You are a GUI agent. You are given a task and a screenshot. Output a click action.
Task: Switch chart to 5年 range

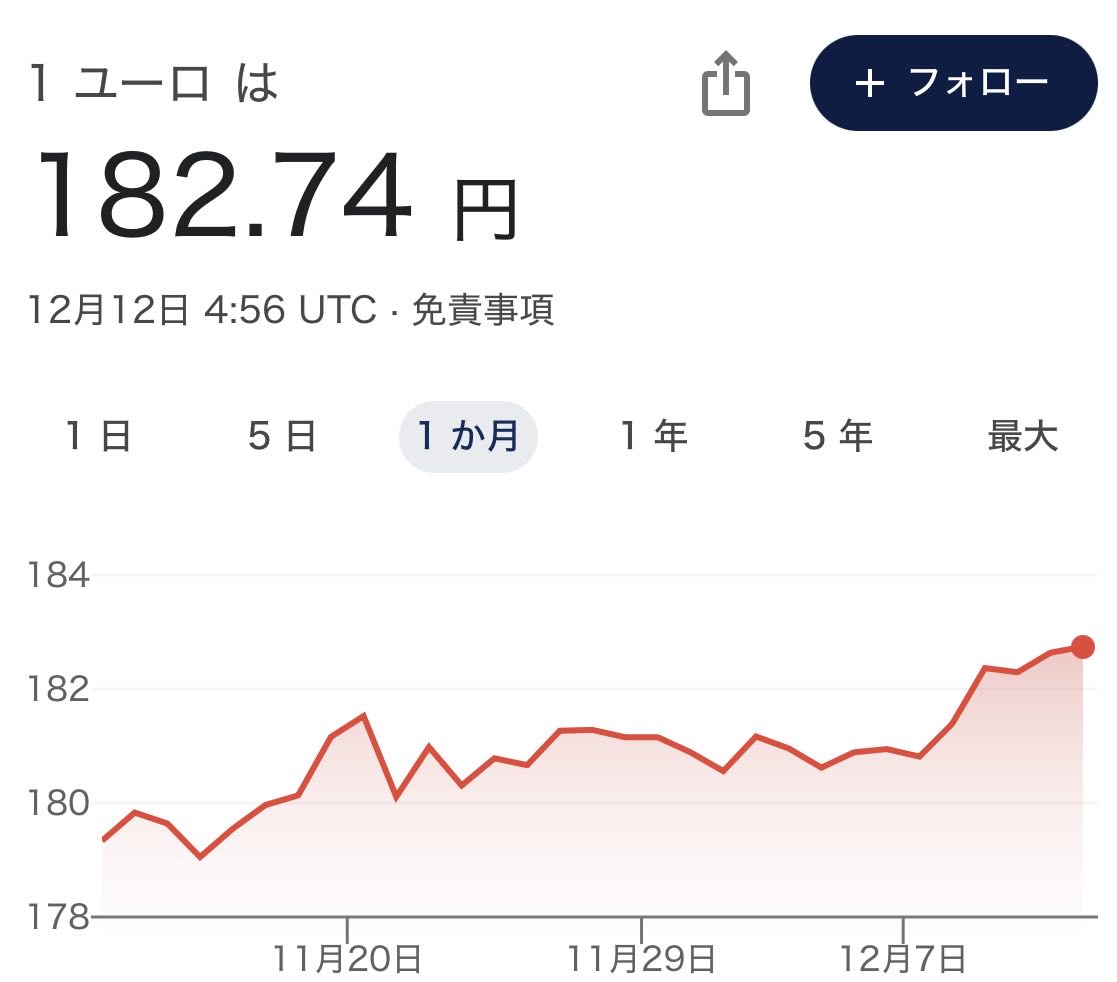click(837, 437)
